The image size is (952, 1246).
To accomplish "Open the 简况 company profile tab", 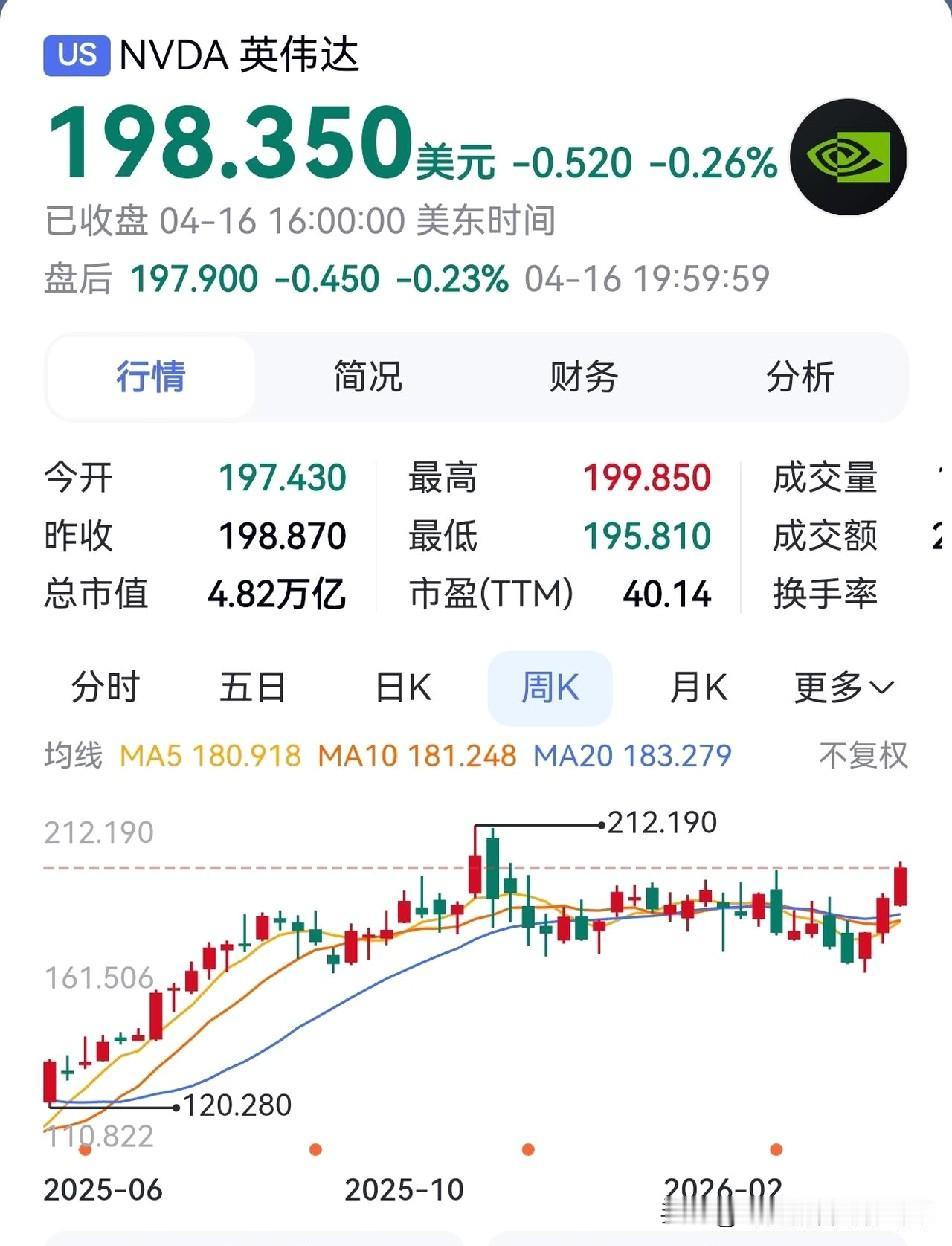I will click(x=367, y=378).
